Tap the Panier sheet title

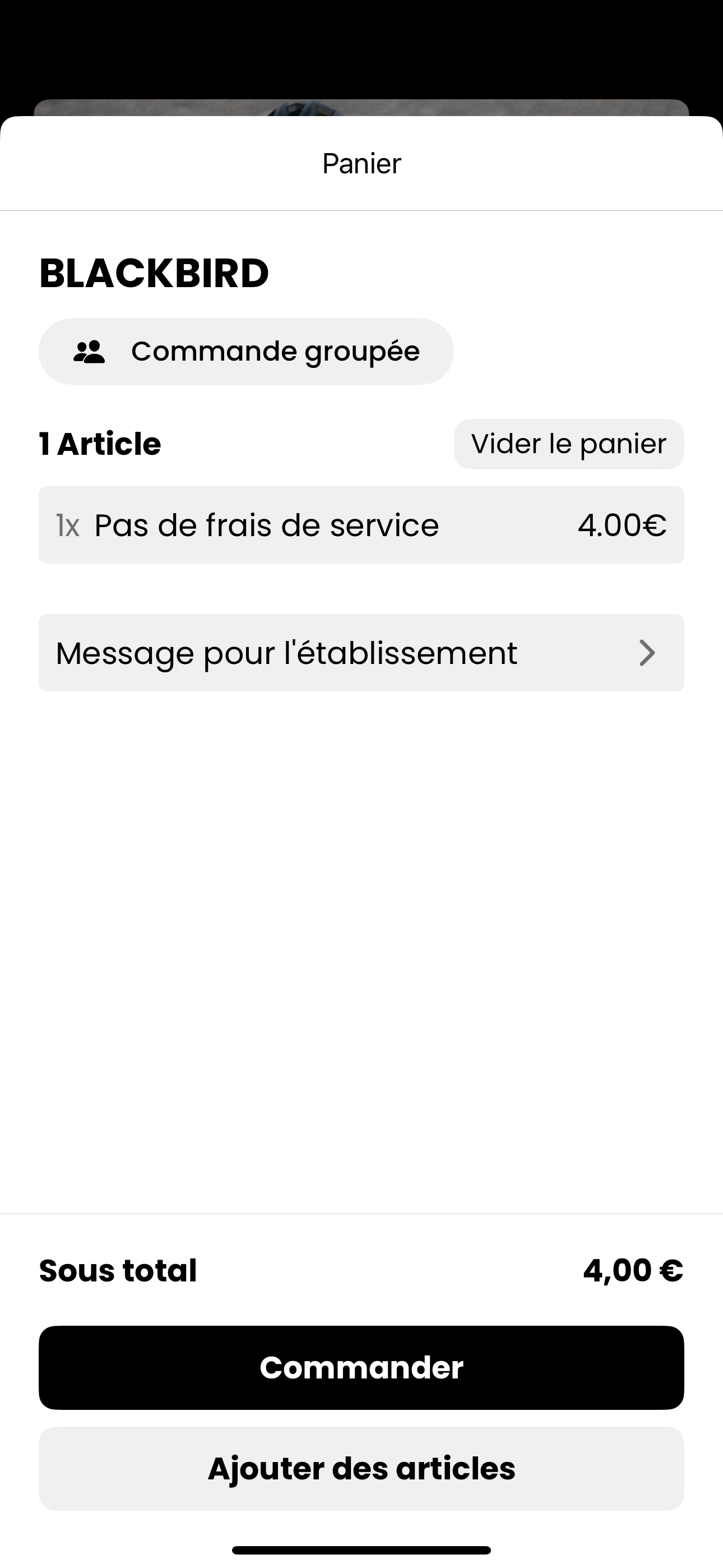click(x=361, y=162)
